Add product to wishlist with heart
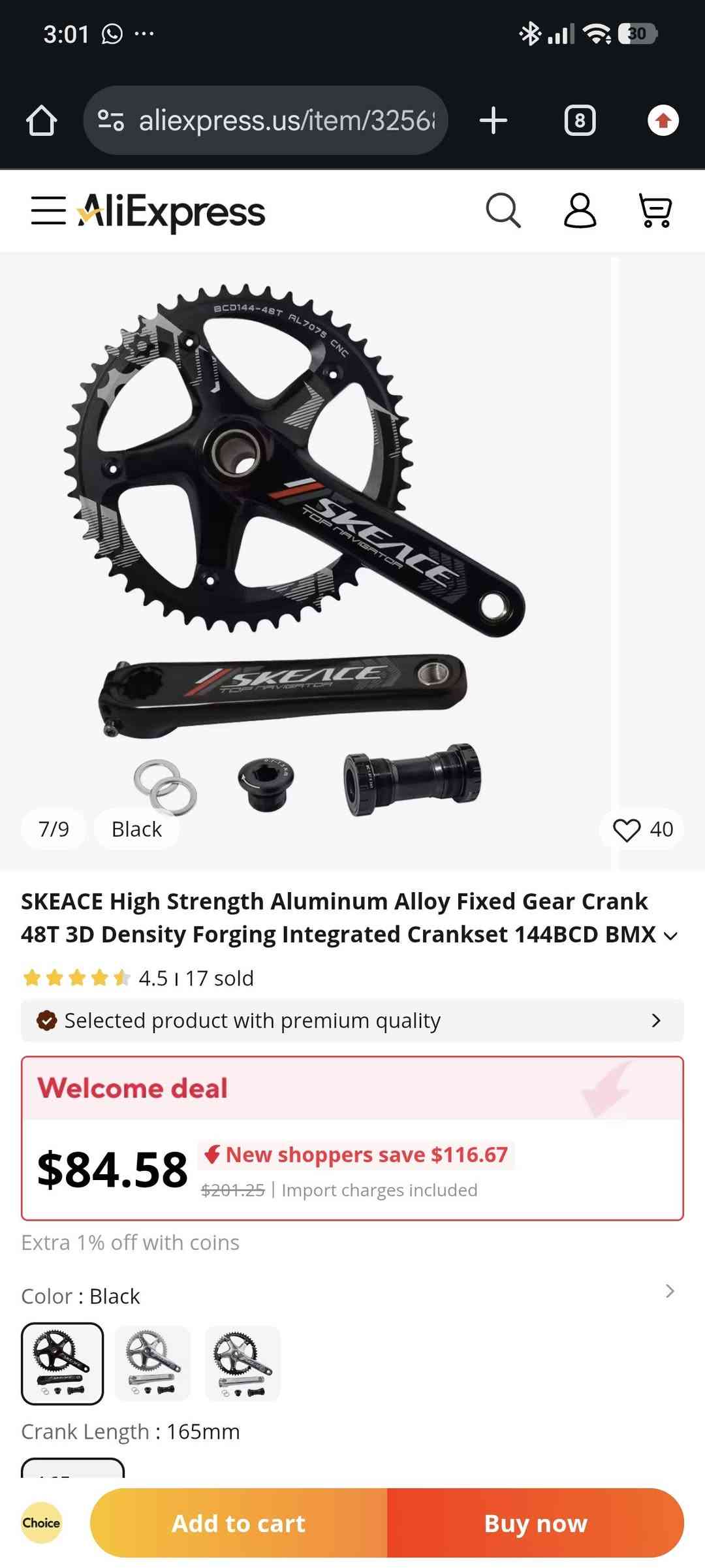Screen dimensions: 705x1568 click(627, 830)
